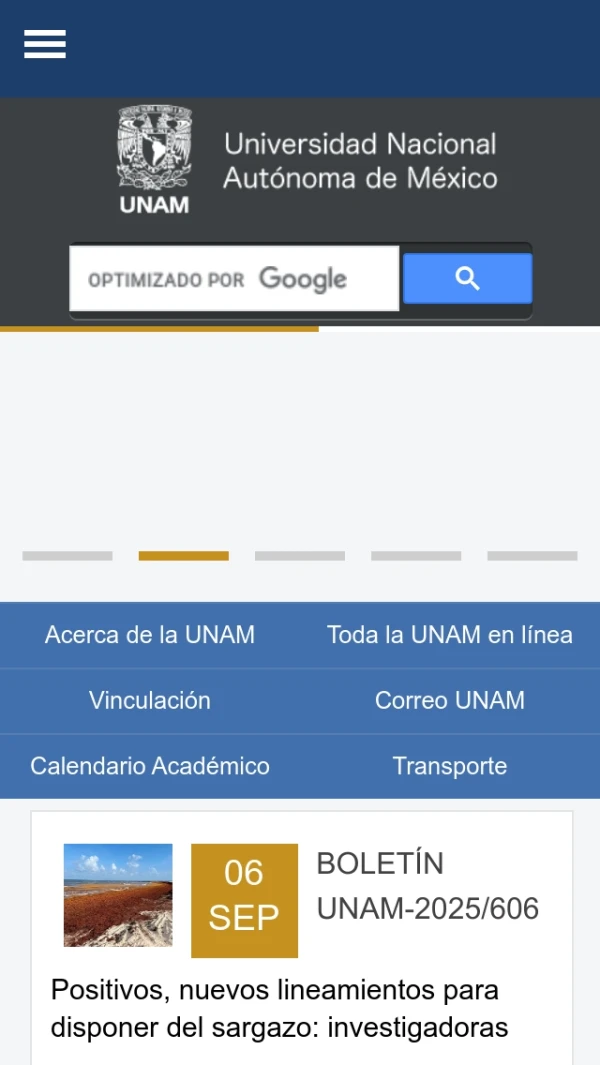Open the sargazo bulletin UNAM-2025/606
600x1065 pixels.
[280, 1009]
